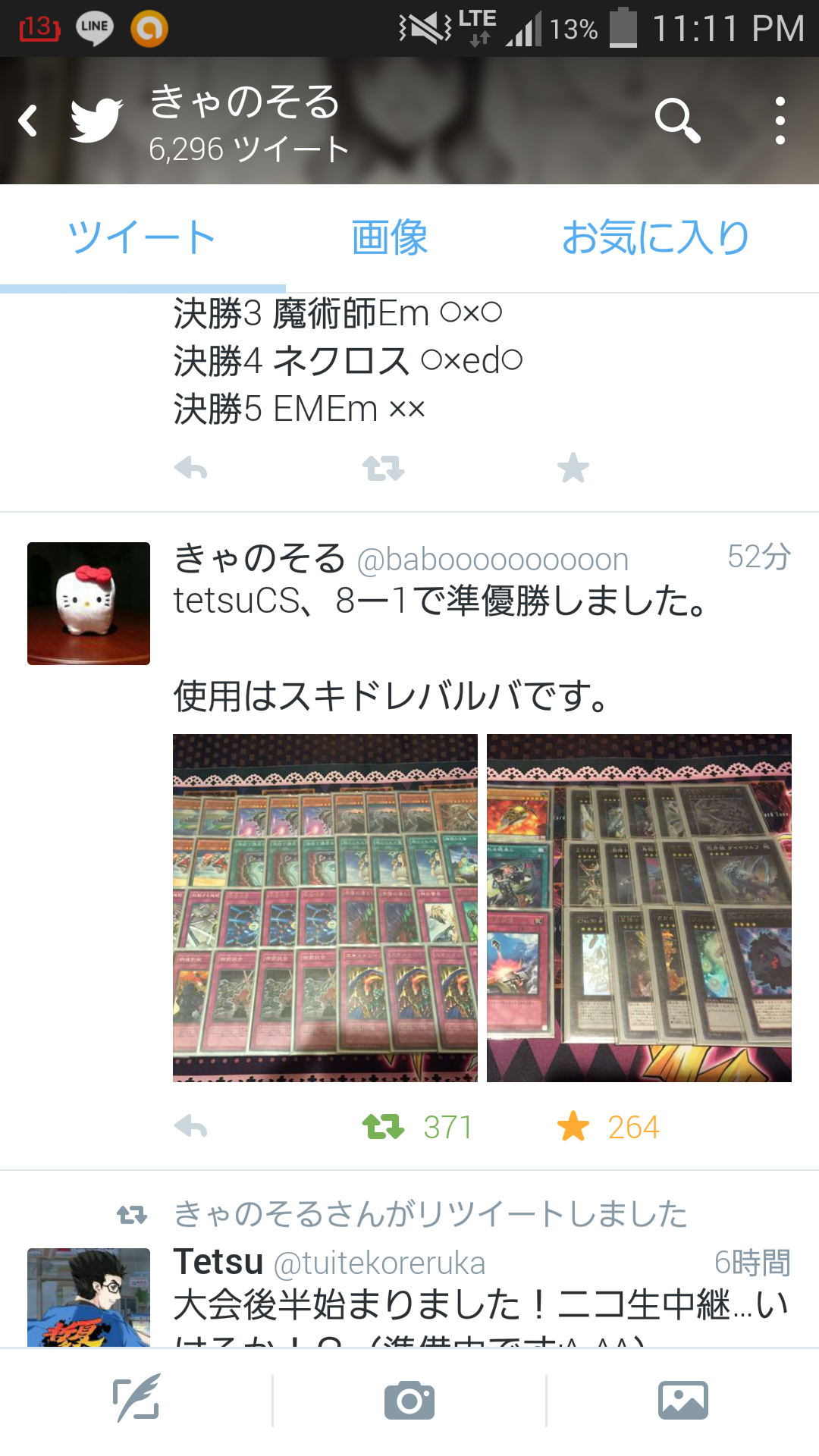The width and height of the screenshot is (819, 1456).
Task: Compose a new tweet with the quill icon
Action: point(136,1400)
